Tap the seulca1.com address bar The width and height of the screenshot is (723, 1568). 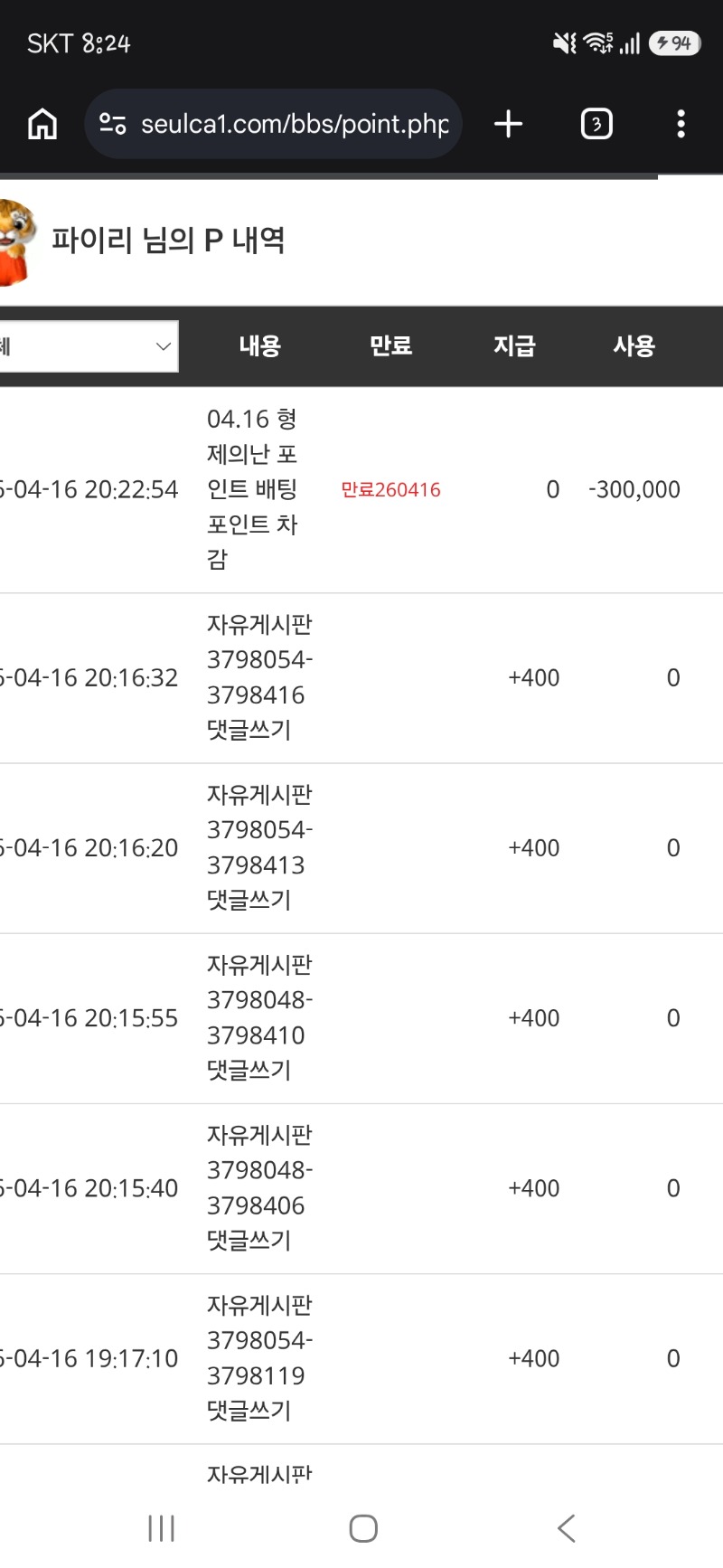pyautogui.click(x=294, y=124)
